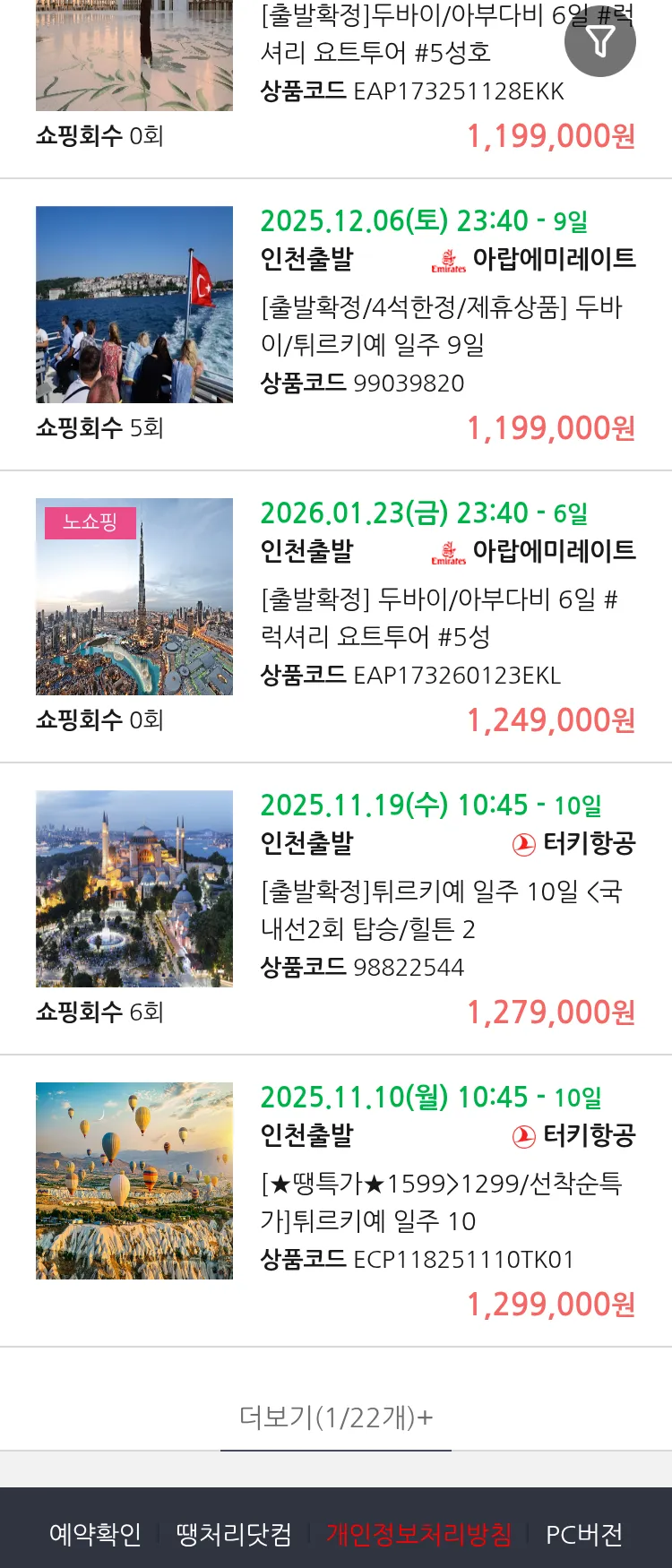Switch to the PC버전 site
The image size is (672, 1568).
584,1534
